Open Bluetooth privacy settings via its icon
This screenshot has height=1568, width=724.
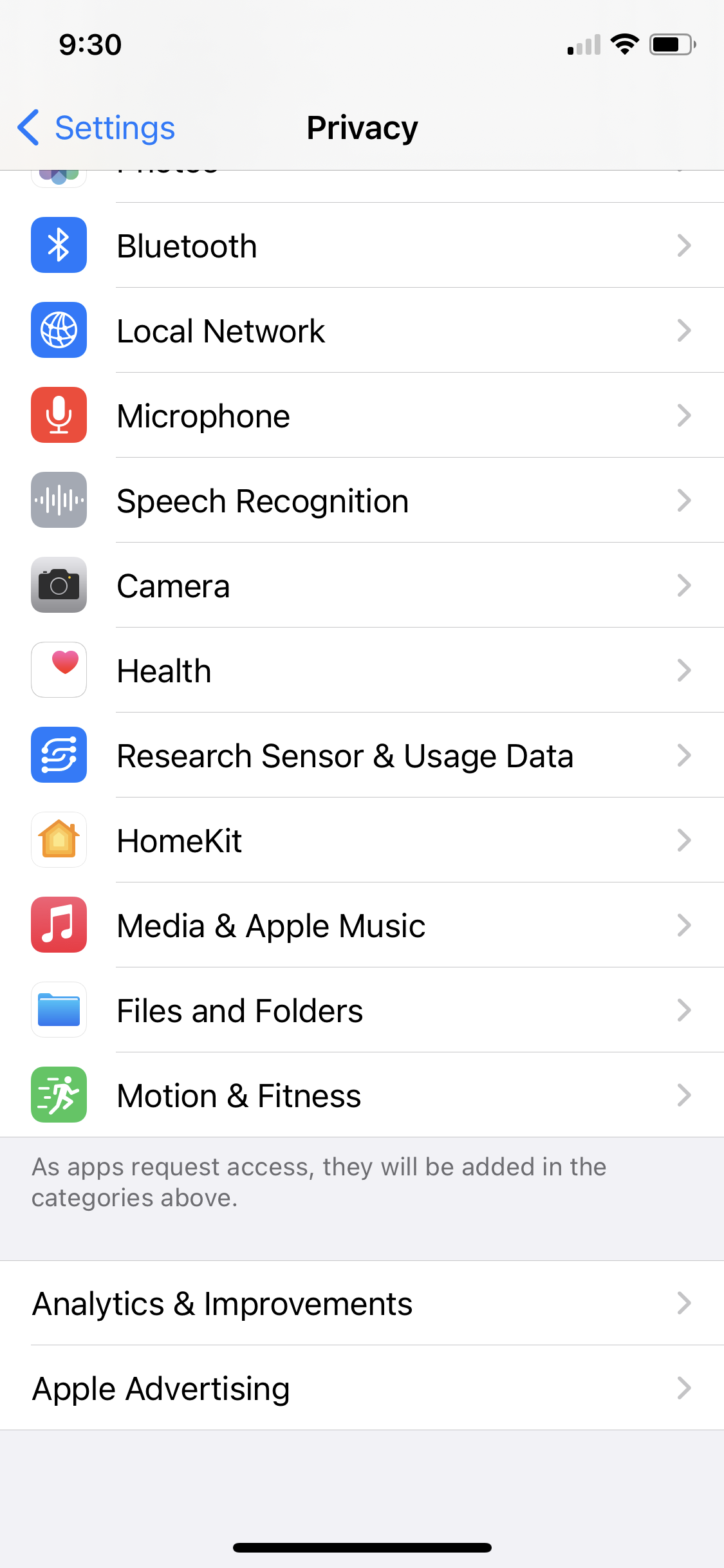[59, 245]
